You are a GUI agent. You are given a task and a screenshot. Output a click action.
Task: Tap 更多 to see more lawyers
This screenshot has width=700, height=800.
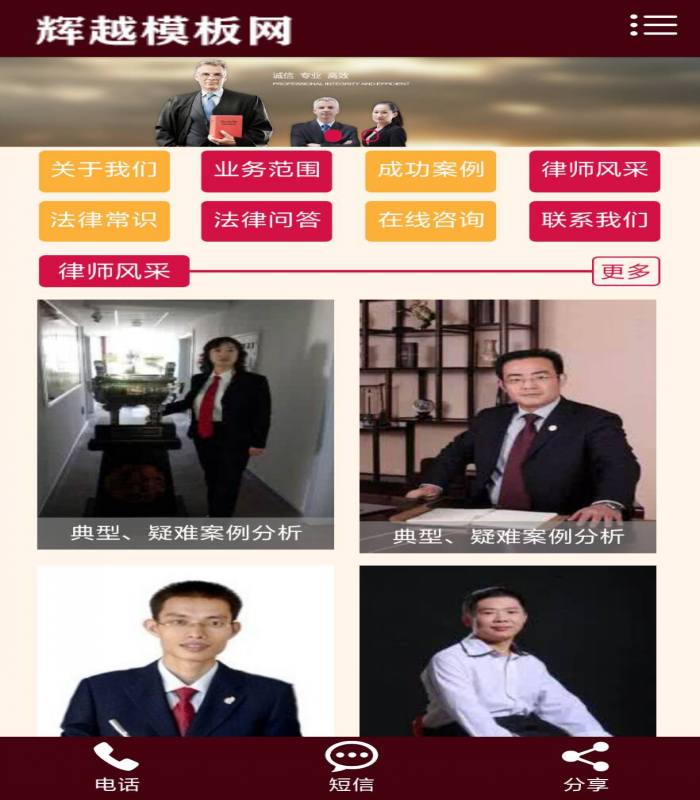point(625,271)
